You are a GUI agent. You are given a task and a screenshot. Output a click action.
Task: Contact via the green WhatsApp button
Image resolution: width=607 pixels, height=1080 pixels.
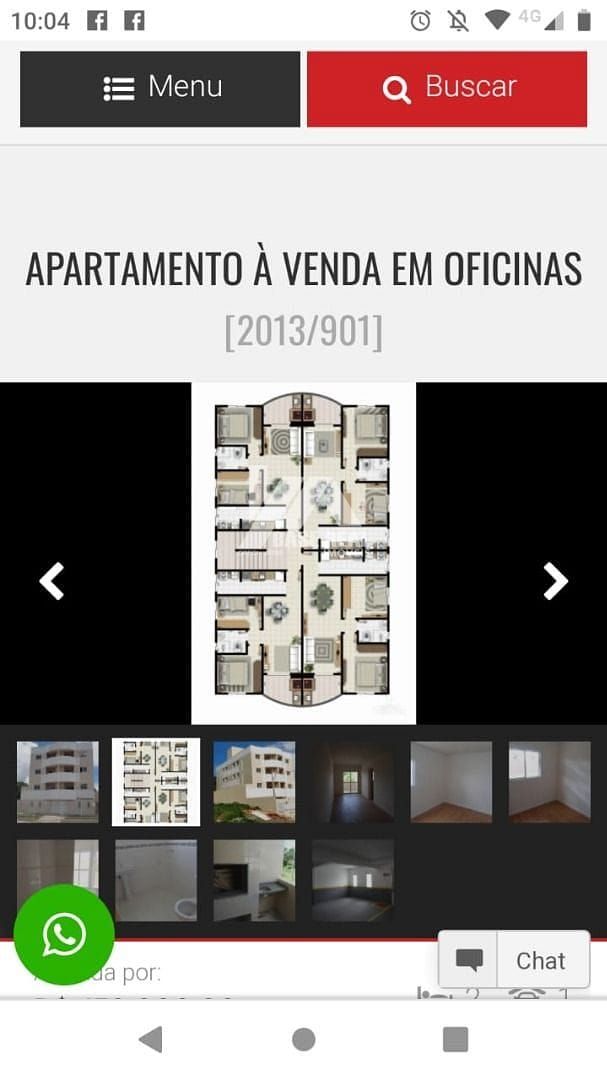click(64, 935)
